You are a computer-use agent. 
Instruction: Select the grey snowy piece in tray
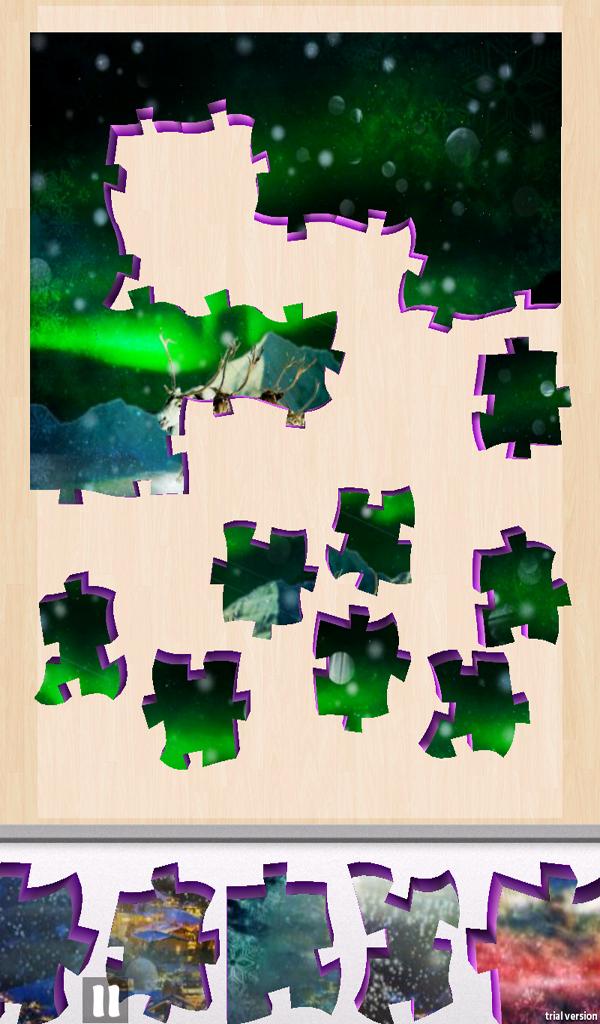[405, 945]
